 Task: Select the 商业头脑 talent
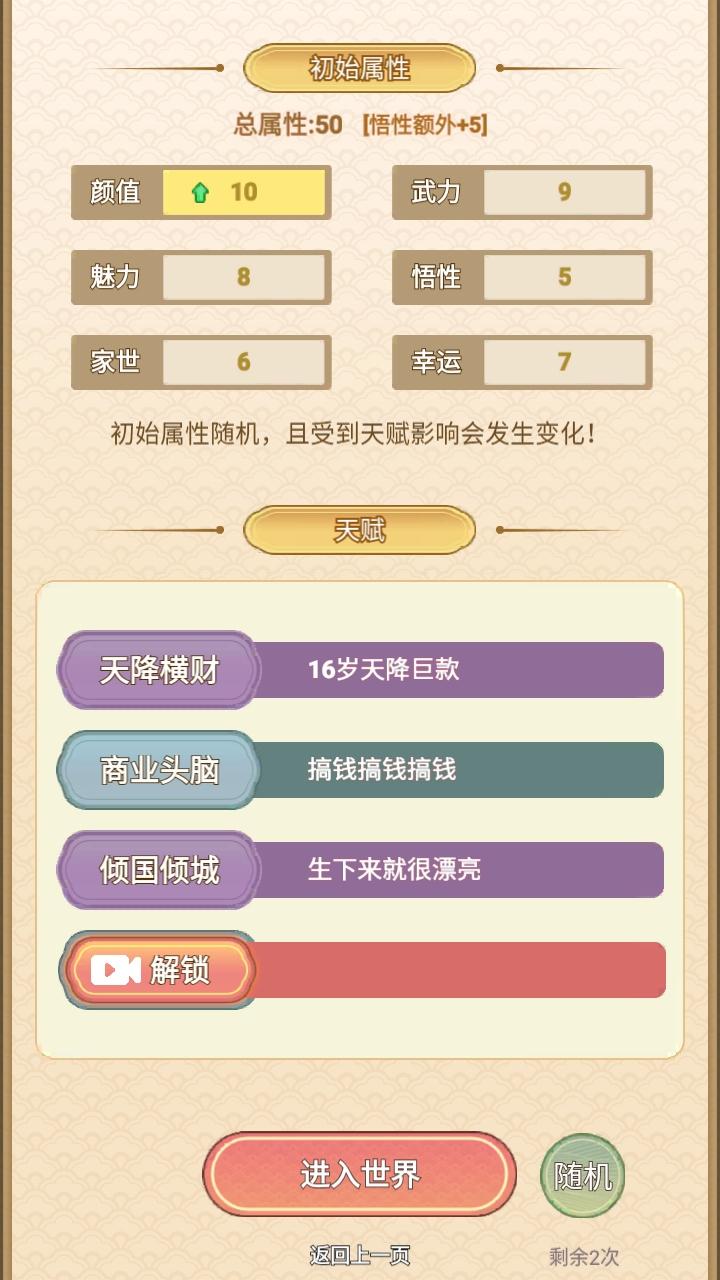(160, 770)
